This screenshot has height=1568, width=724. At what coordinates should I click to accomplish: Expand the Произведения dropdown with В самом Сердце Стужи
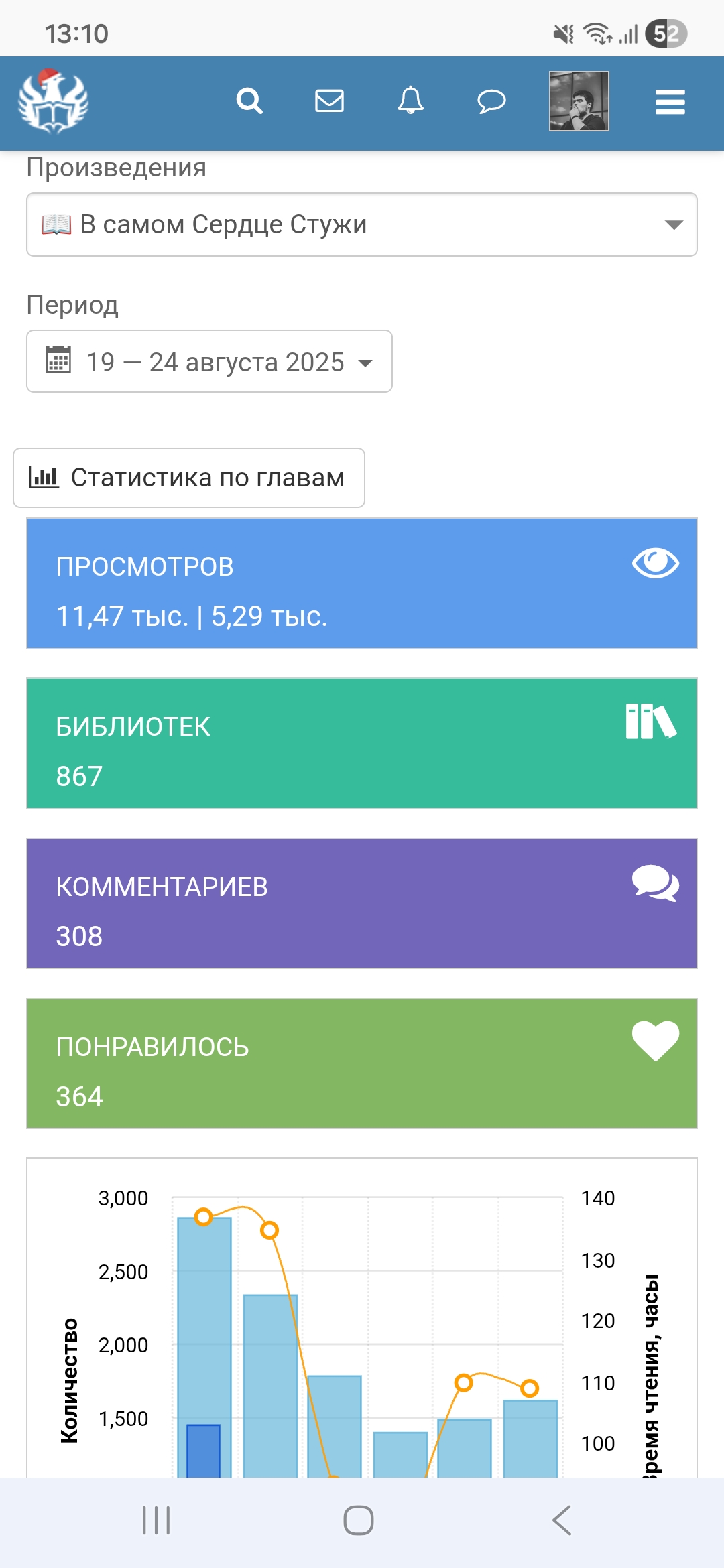(362, 224)
